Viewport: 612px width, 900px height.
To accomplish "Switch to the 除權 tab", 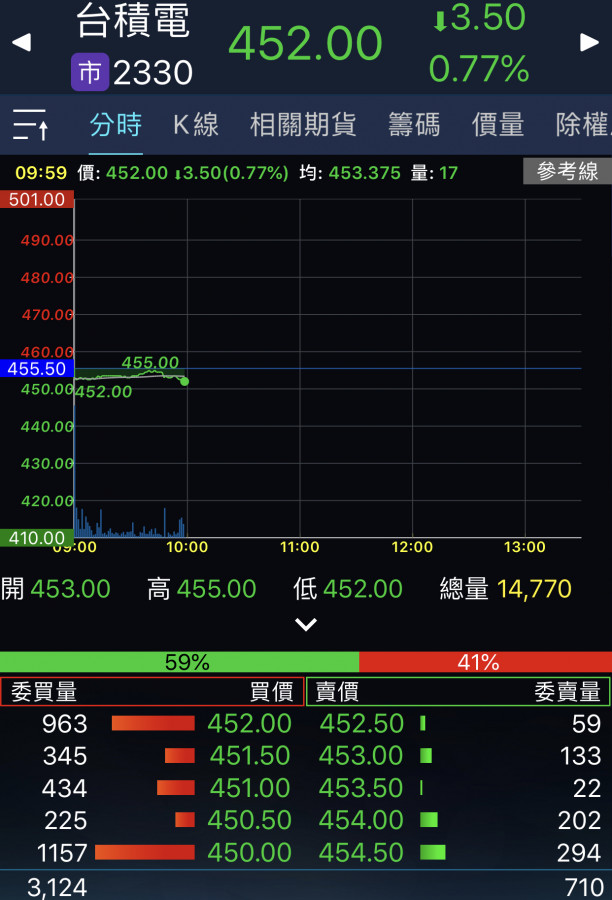I will (x=582, y=125).
